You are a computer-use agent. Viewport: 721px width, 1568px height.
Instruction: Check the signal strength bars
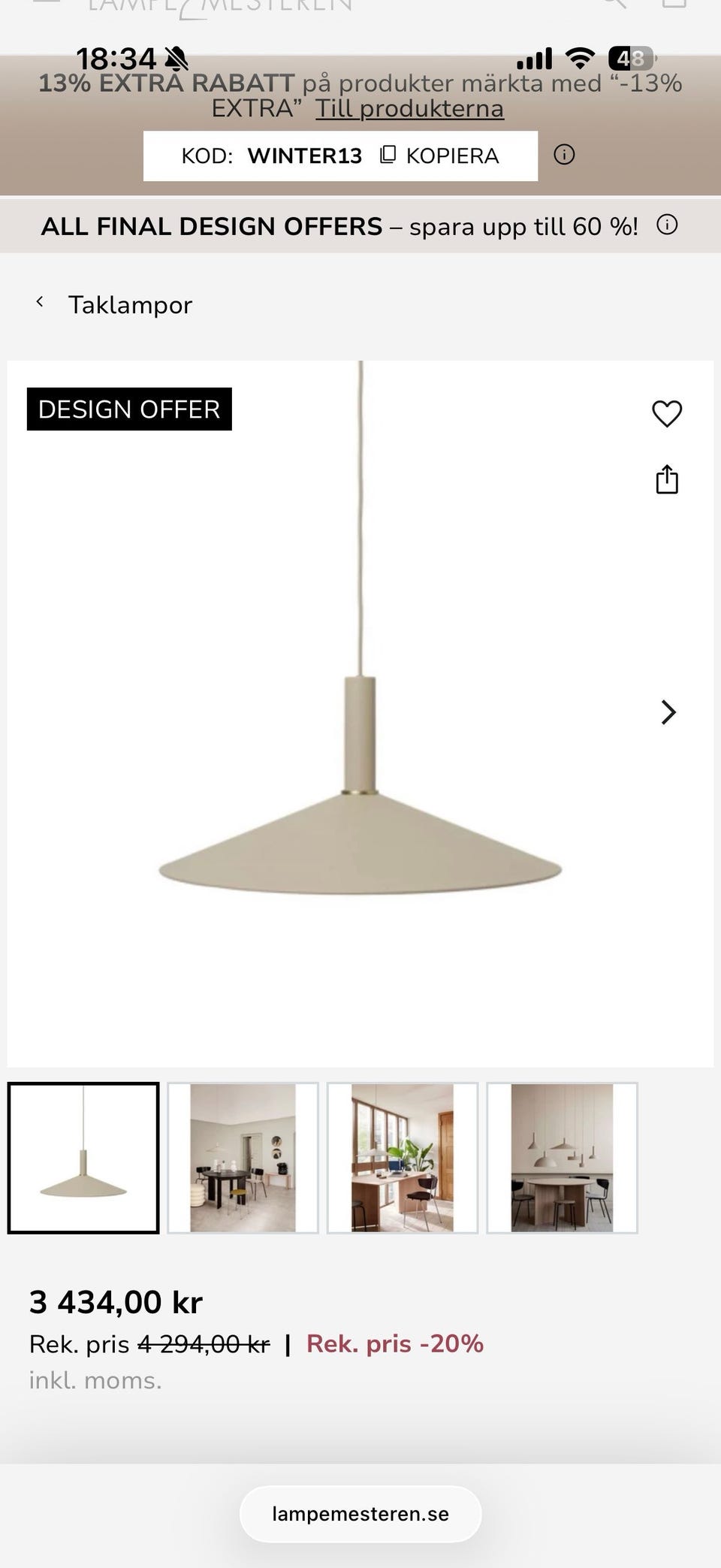(534, 56)
